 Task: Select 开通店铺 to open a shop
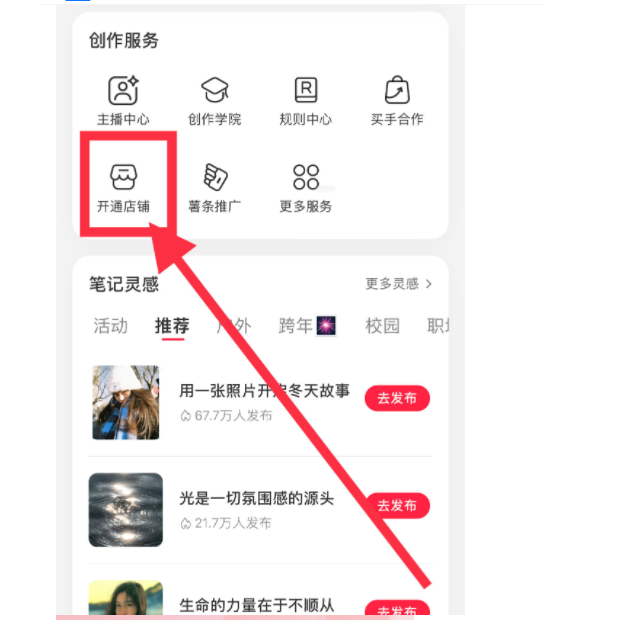coord(123,188)
